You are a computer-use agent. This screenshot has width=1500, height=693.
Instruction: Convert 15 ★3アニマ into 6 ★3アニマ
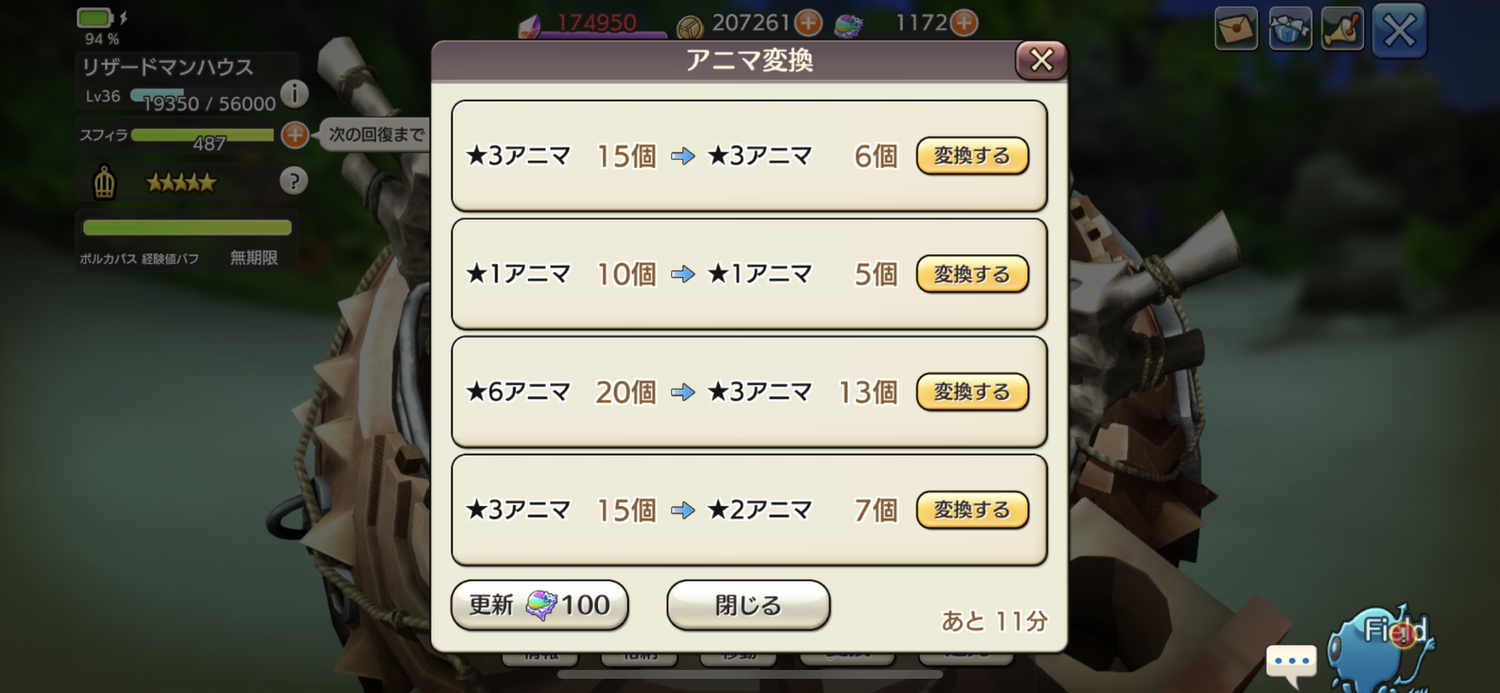coord(972,156)
